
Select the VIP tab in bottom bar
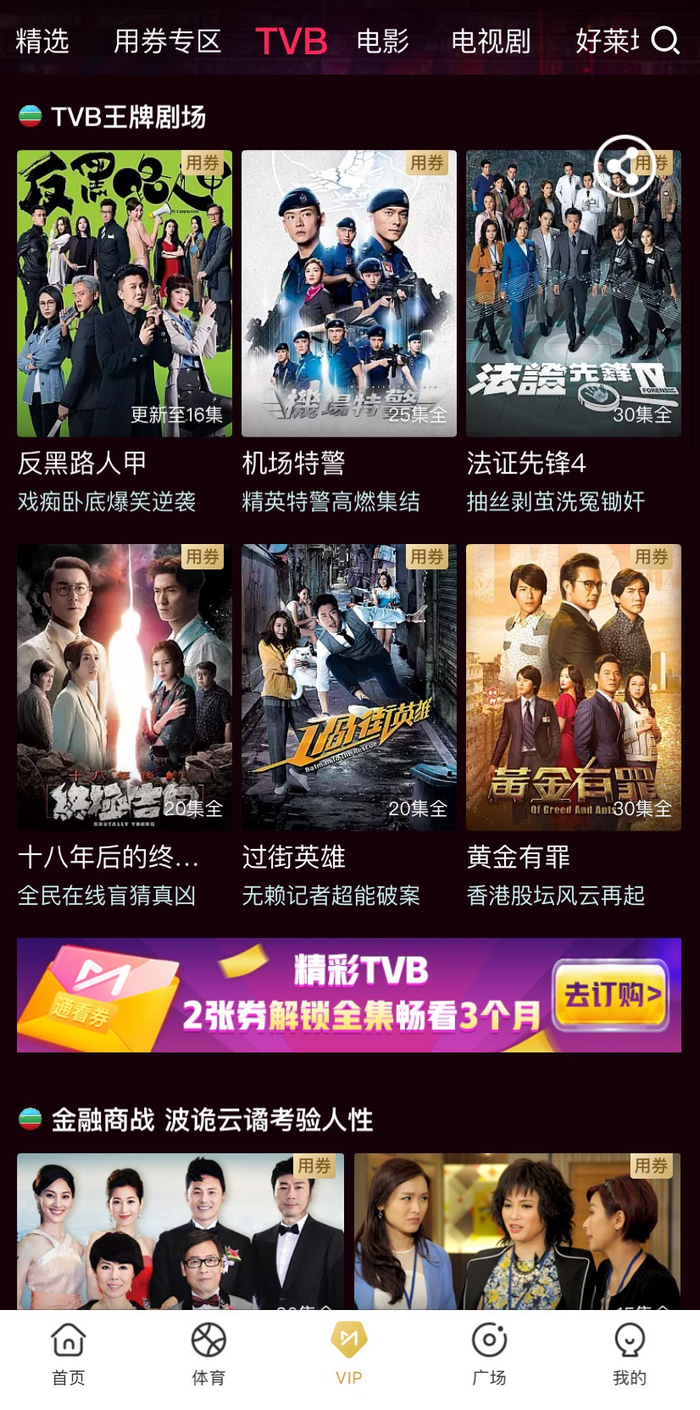349,1355
